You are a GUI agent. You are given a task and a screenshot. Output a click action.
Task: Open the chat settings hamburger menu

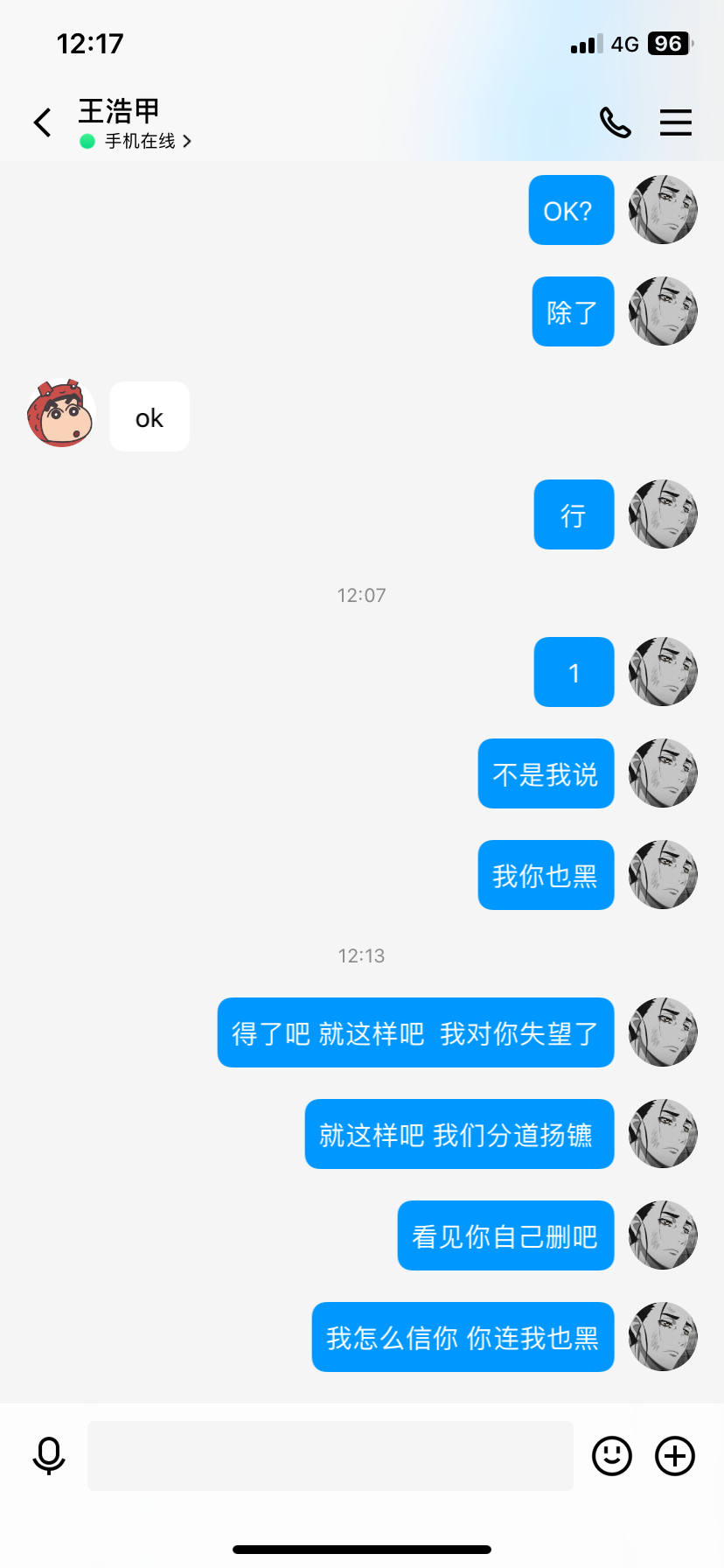click(x=675, y=122)
